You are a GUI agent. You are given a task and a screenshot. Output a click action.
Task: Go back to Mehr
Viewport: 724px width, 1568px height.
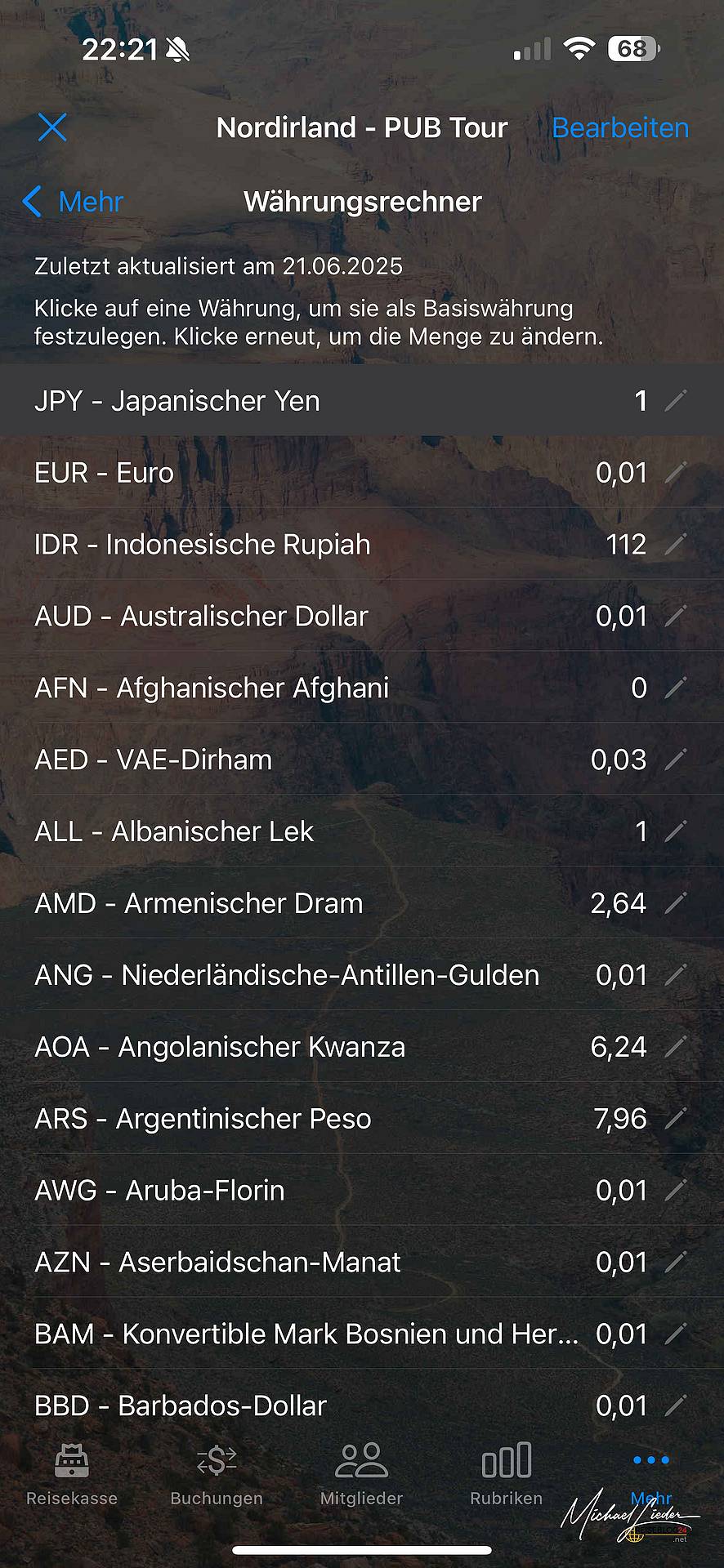point(74,202)
